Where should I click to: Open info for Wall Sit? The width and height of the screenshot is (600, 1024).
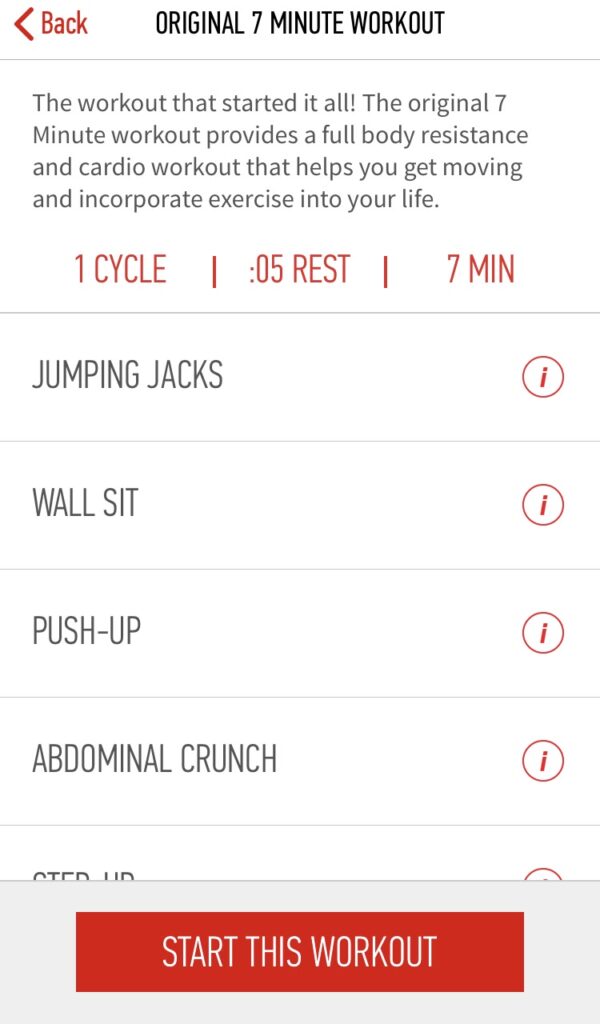[543, 505]
